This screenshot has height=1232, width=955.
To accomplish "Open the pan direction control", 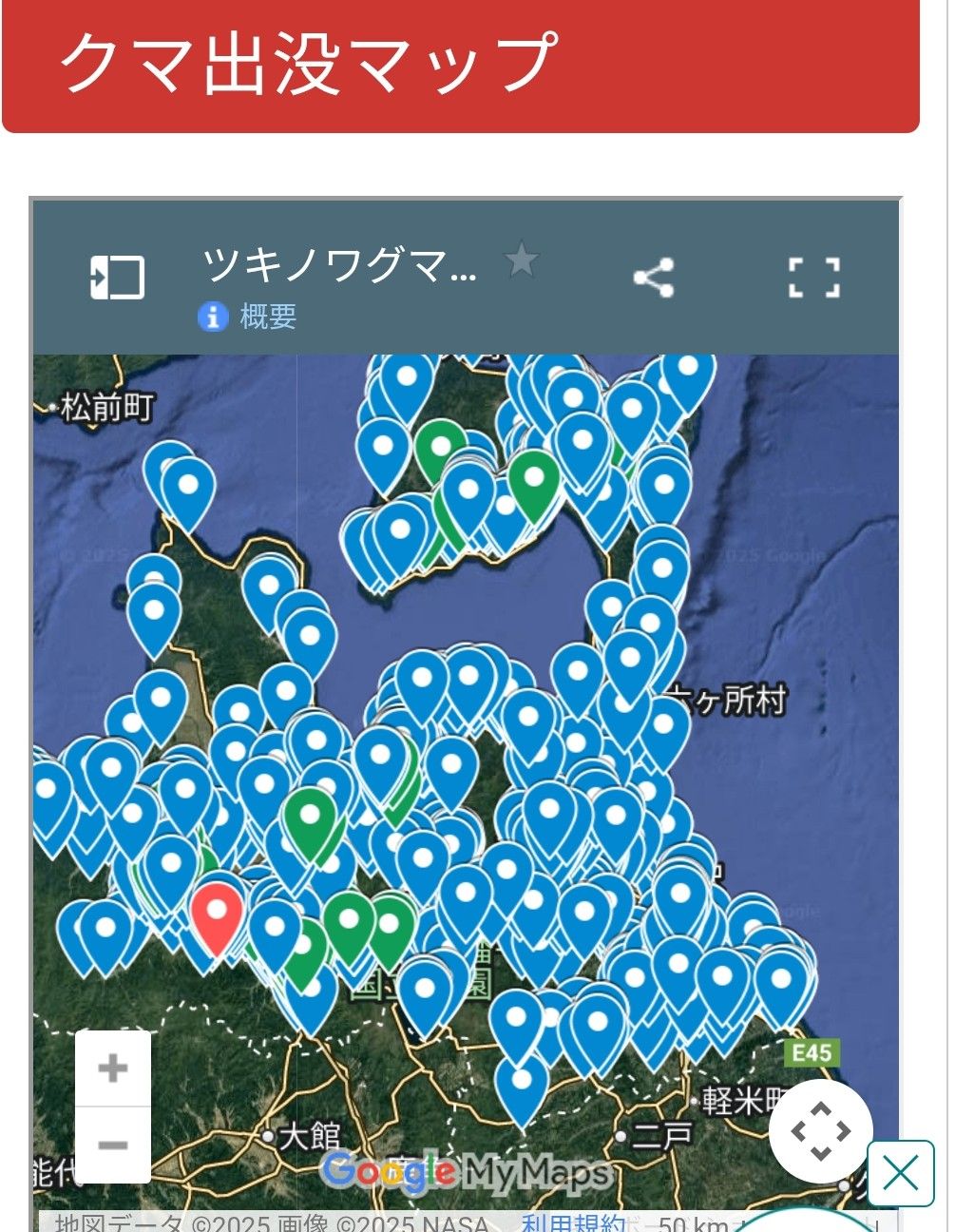I will (820, 1131).
